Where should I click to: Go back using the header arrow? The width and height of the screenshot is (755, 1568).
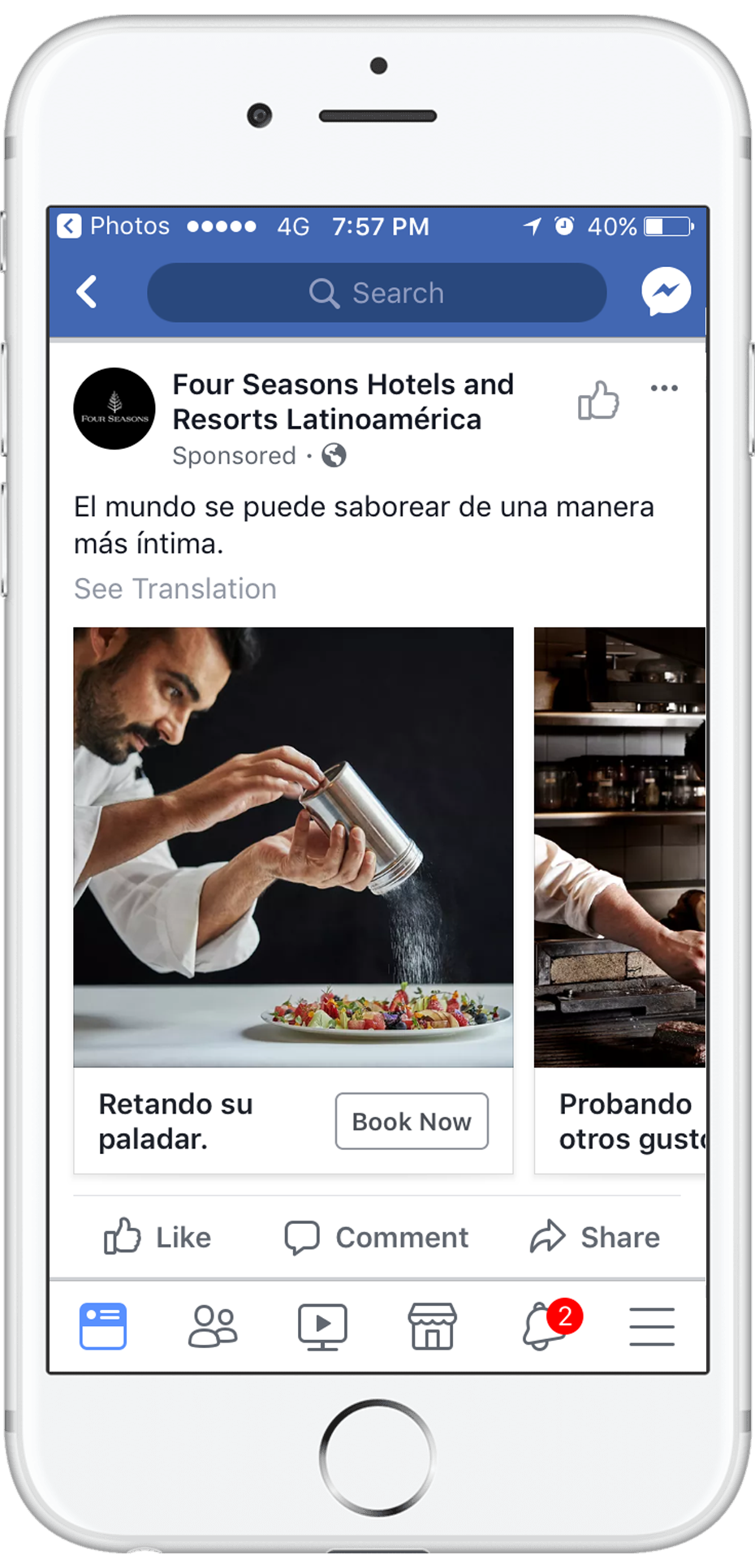pos(87,292)
